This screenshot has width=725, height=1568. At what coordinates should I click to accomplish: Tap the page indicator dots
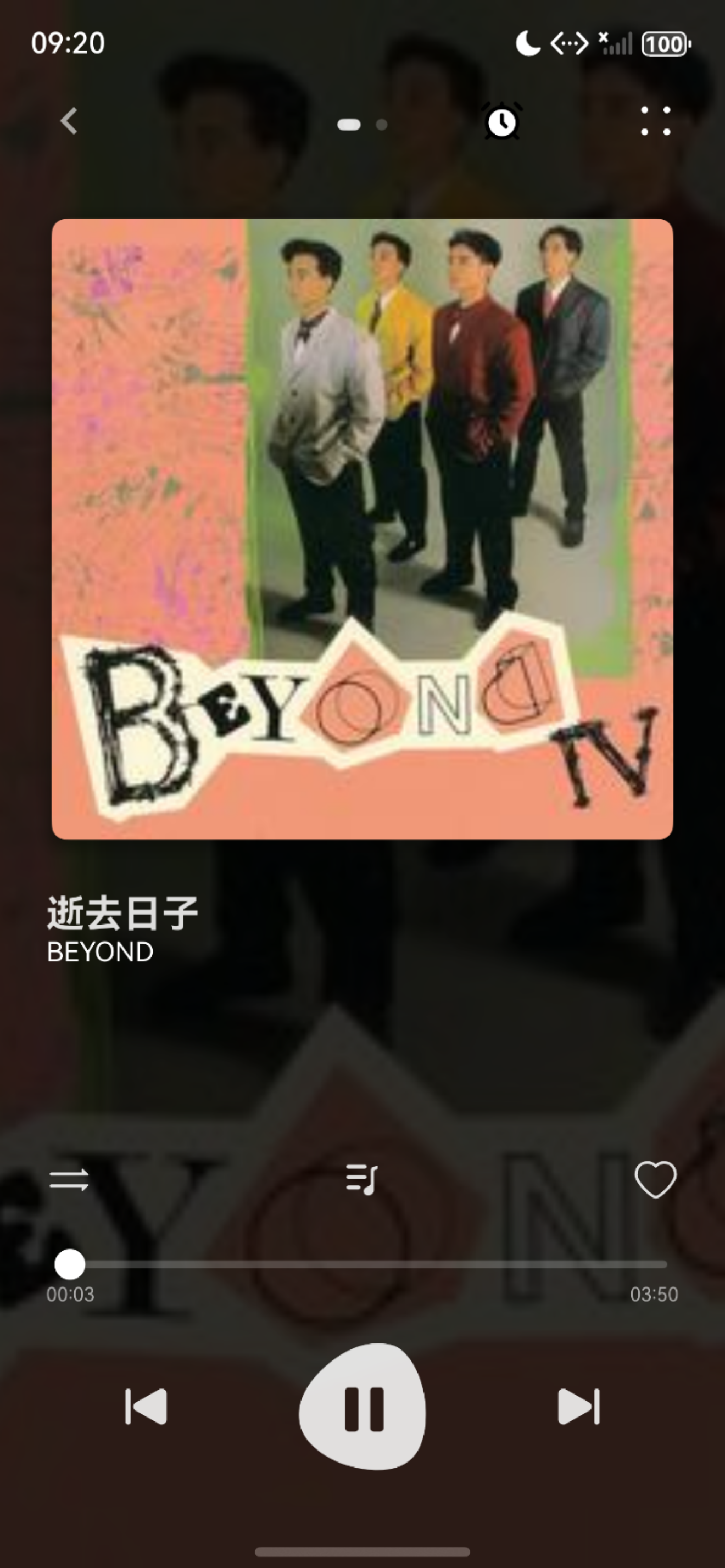pyautogui.click(x=362, y=125)
